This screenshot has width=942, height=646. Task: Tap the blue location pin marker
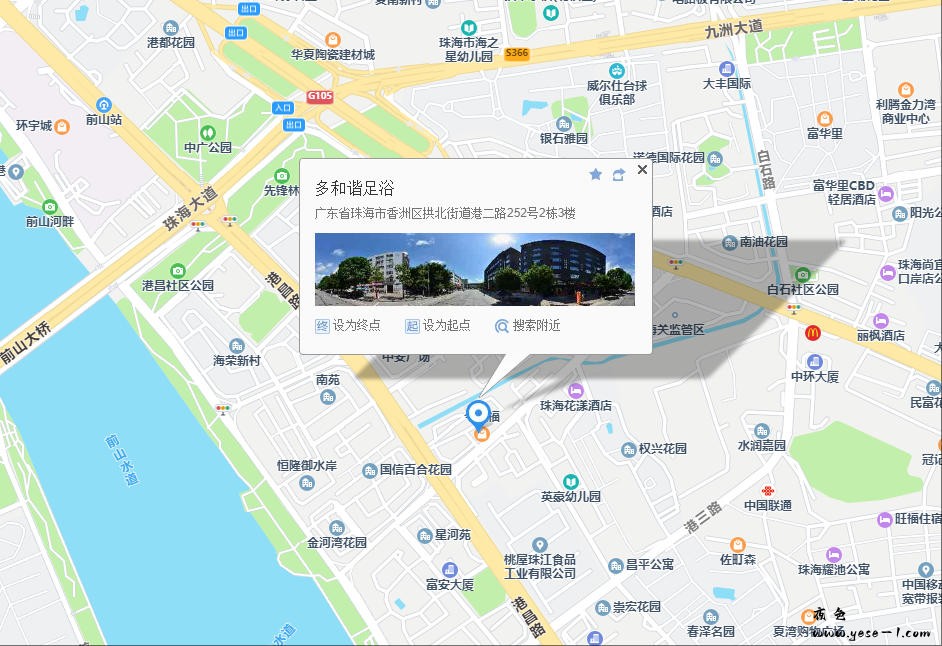coord(479,413)
